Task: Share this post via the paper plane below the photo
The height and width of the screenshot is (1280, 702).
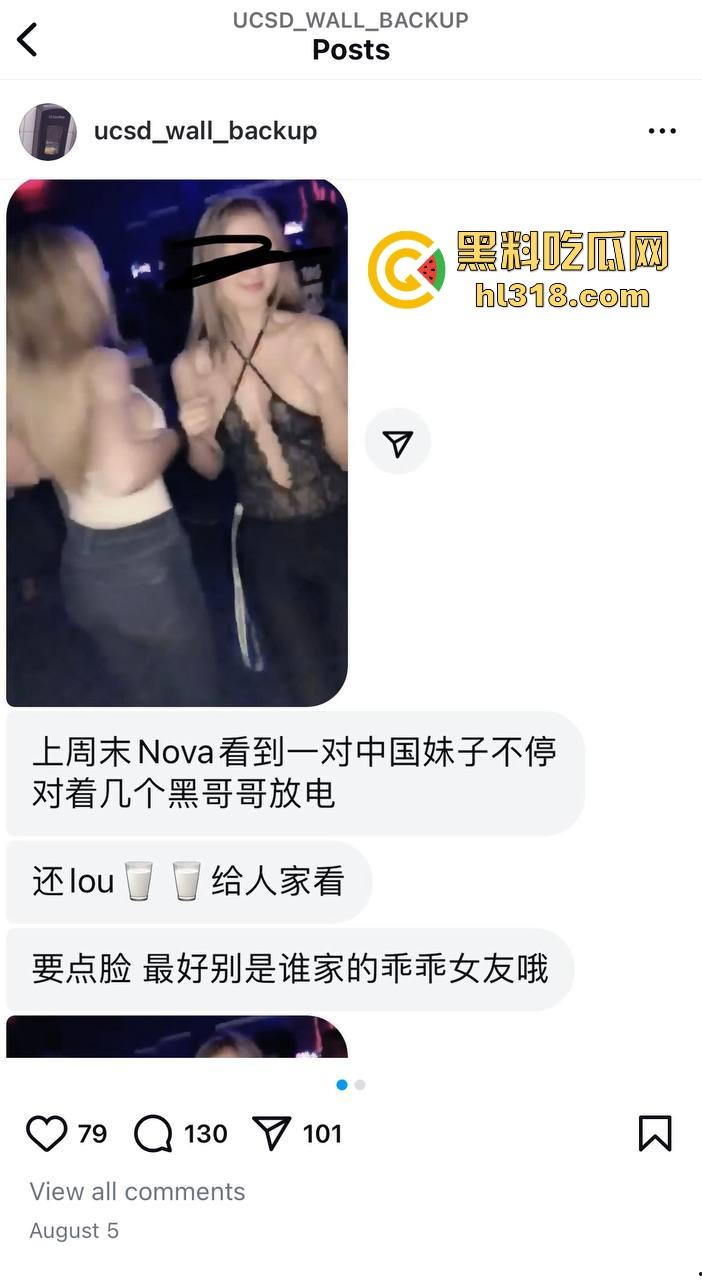Action: [272, 1133]
